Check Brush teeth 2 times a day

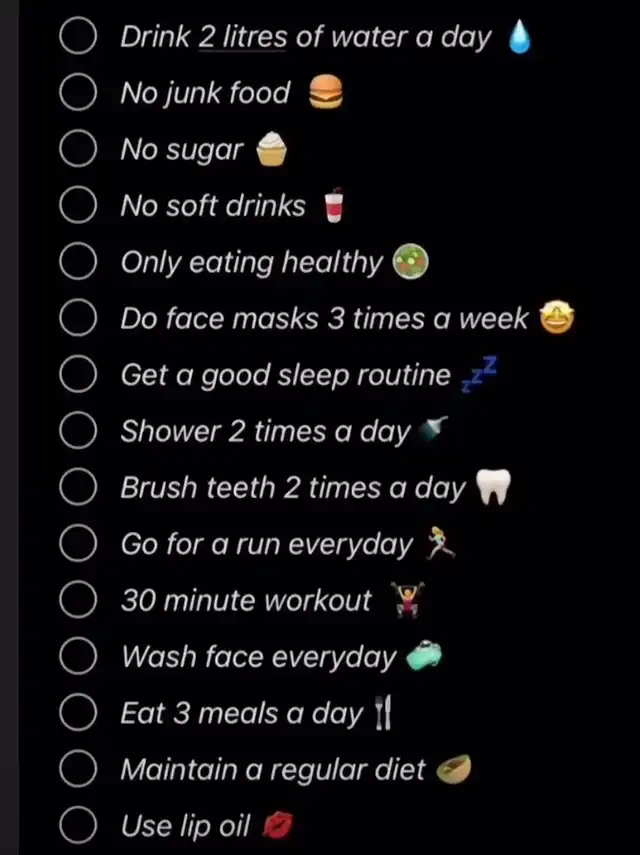pos(78,488)
